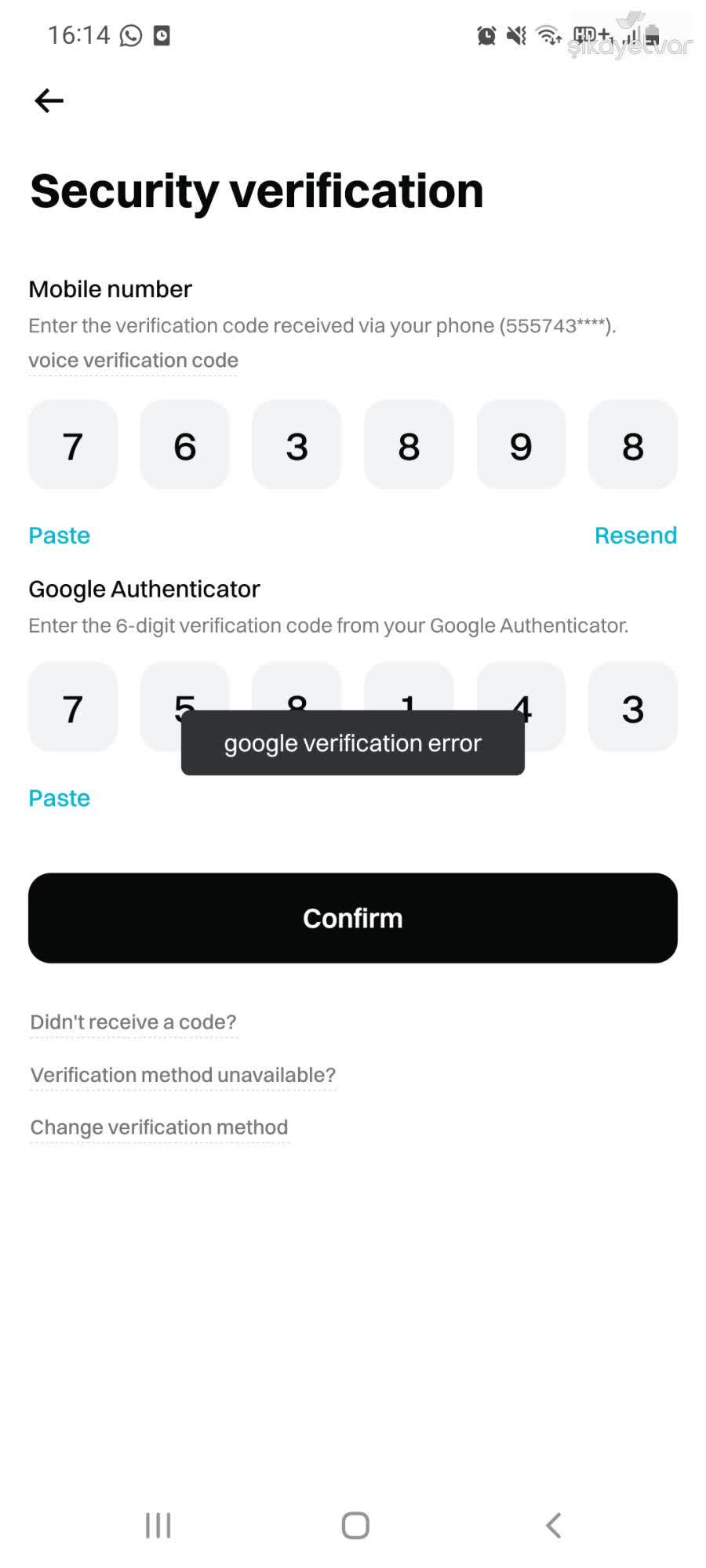This screenshot has height=1568, width=706.
Task: Tap the voice verification code link
Action: tap(133, 360)
